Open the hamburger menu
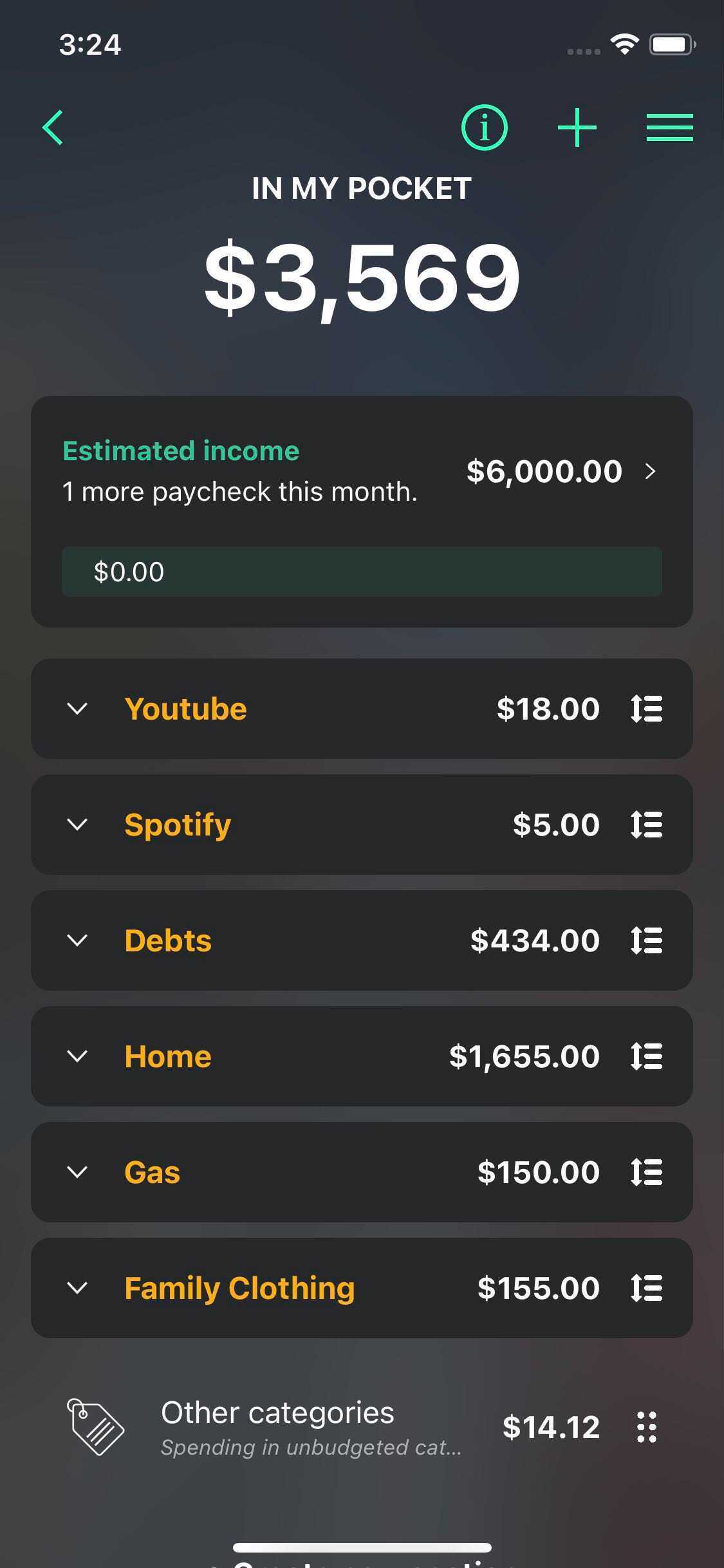 coord(669,127)
